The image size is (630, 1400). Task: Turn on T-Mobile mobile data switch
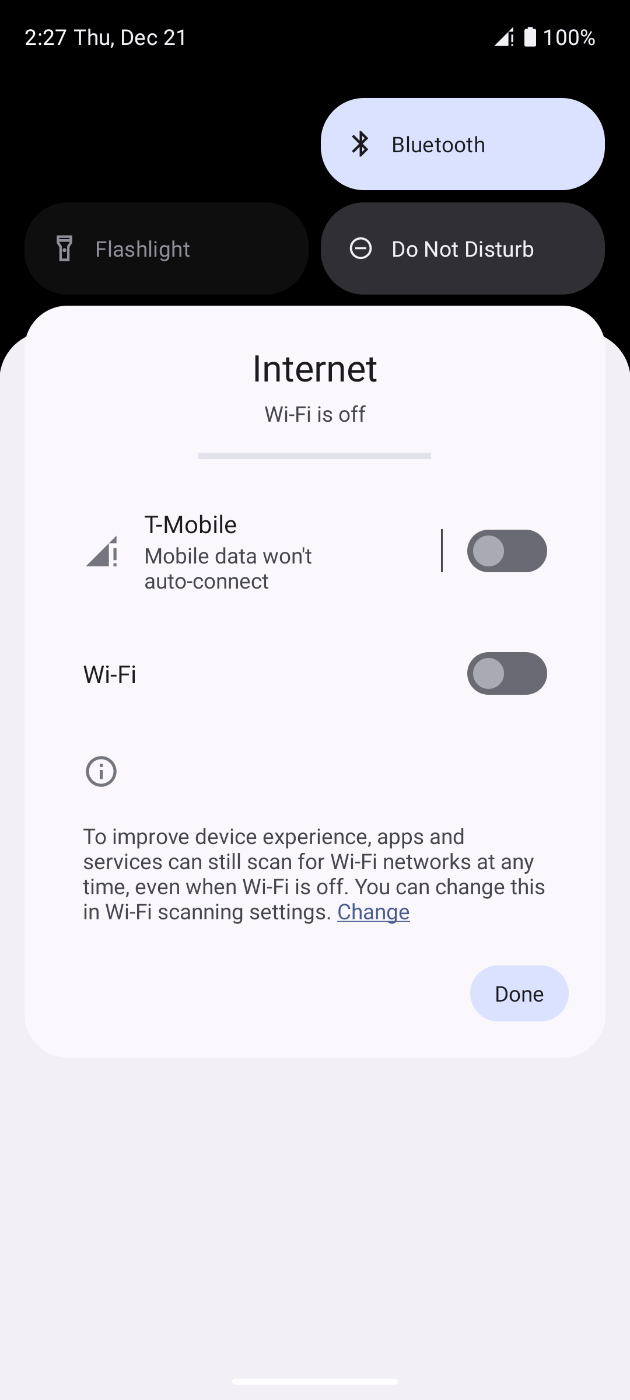(x=507, y=551)
